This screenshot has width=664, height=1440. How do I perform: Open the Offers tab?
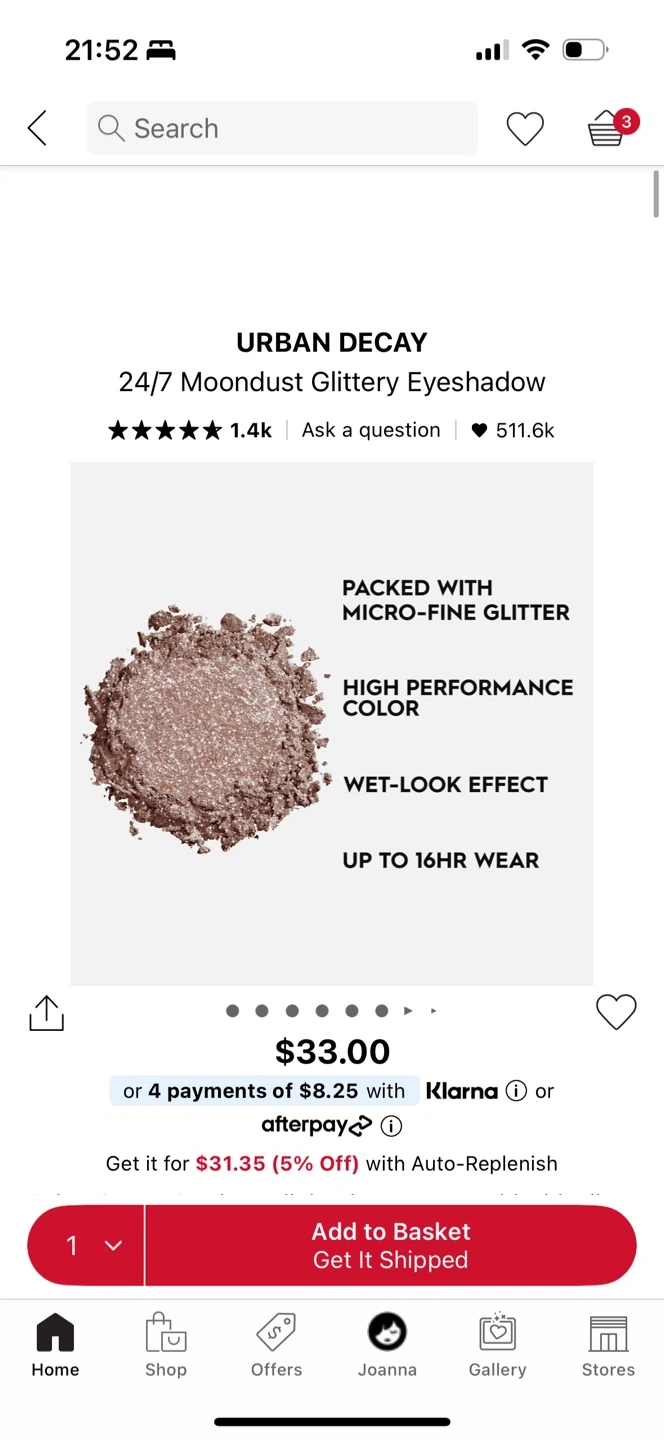pyautogui.click(x=276, y=1346)
